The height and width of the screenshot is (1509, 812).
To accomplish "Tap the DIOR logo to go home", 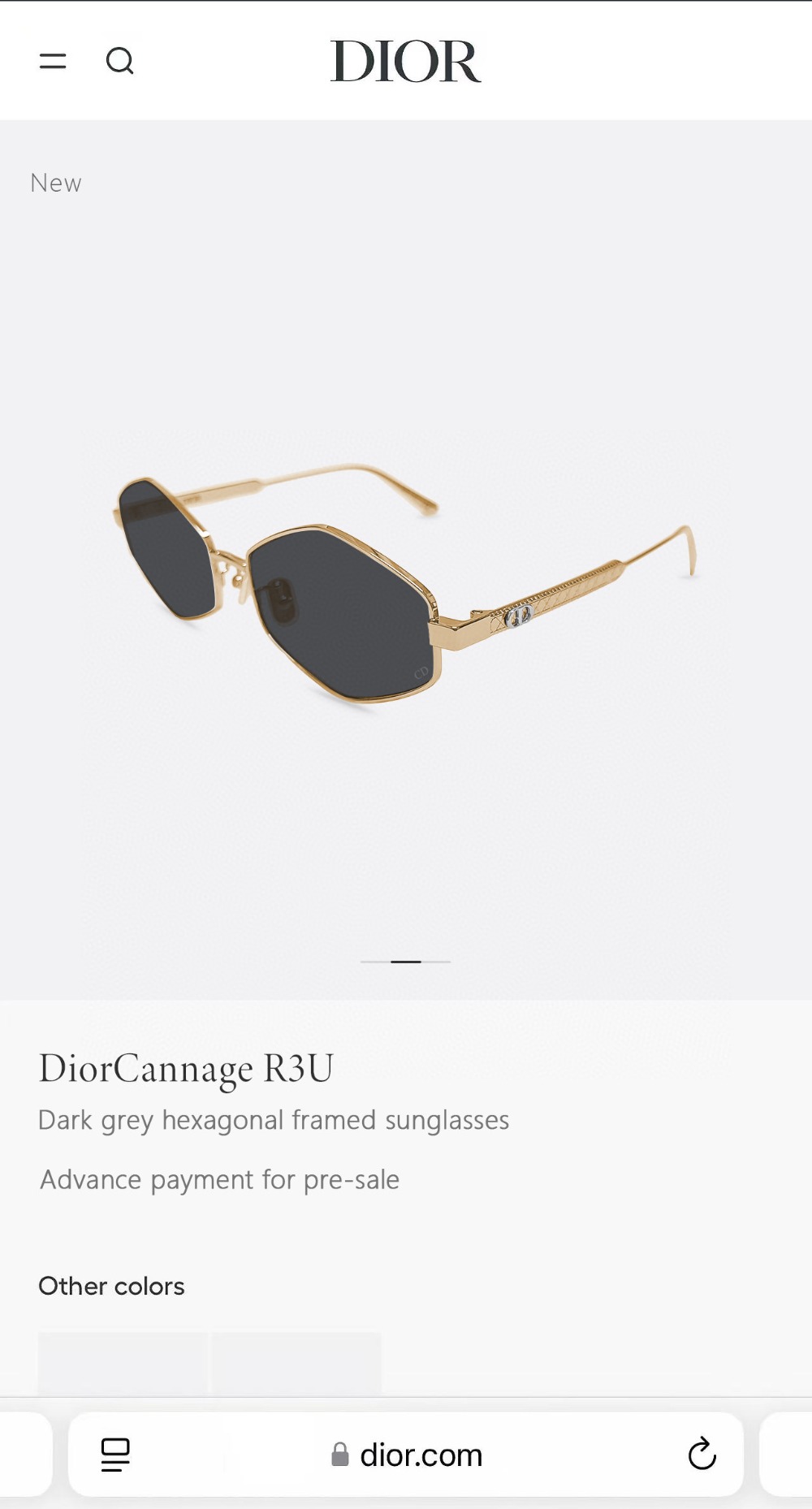I will [405, 62].
